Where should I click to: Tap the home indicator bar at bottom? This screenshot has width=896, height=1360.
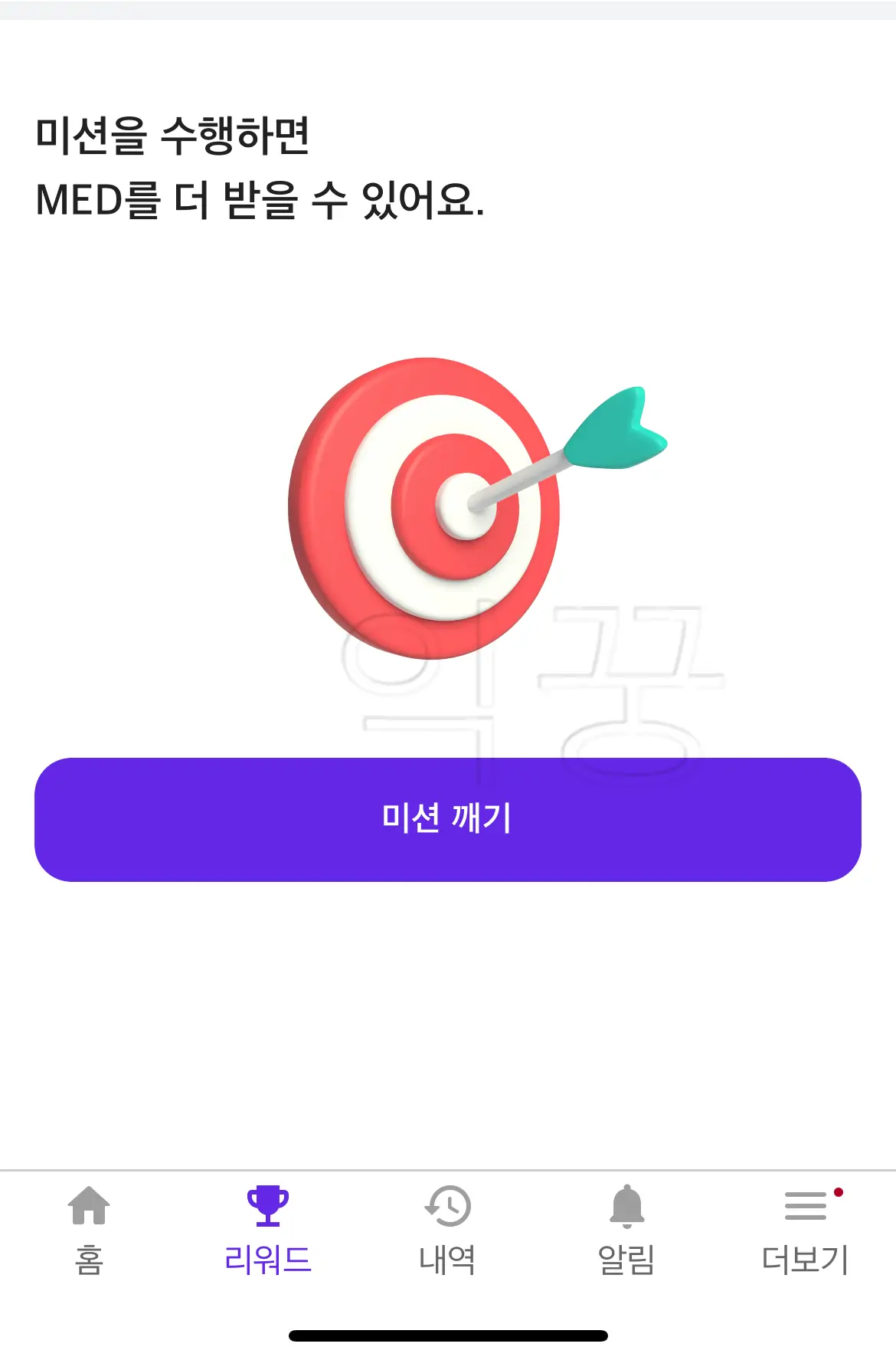(x=448, y=1333)
